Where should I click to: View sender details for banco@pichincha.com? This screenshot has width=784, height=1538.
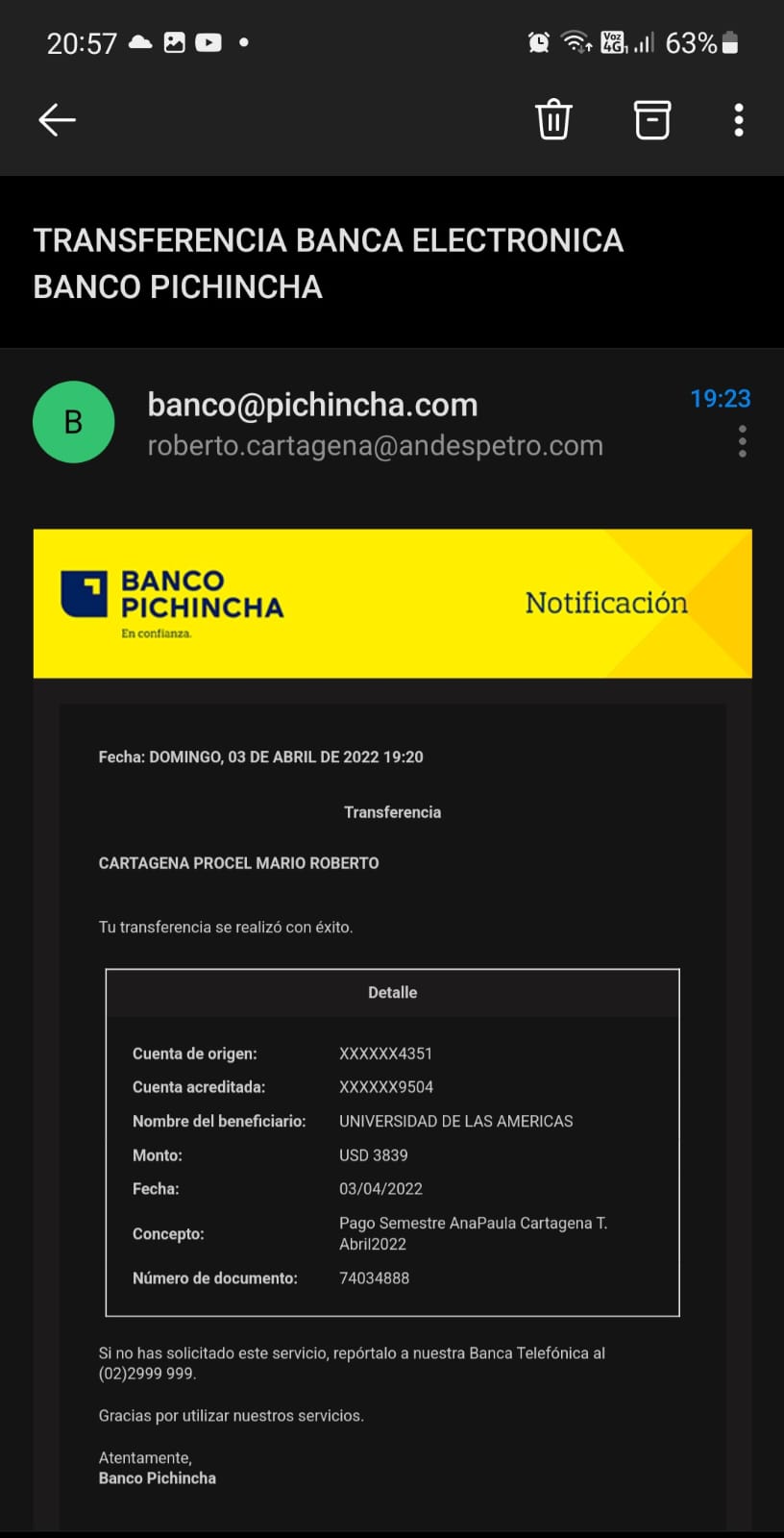pyautogui.click(x=312, y=405)
